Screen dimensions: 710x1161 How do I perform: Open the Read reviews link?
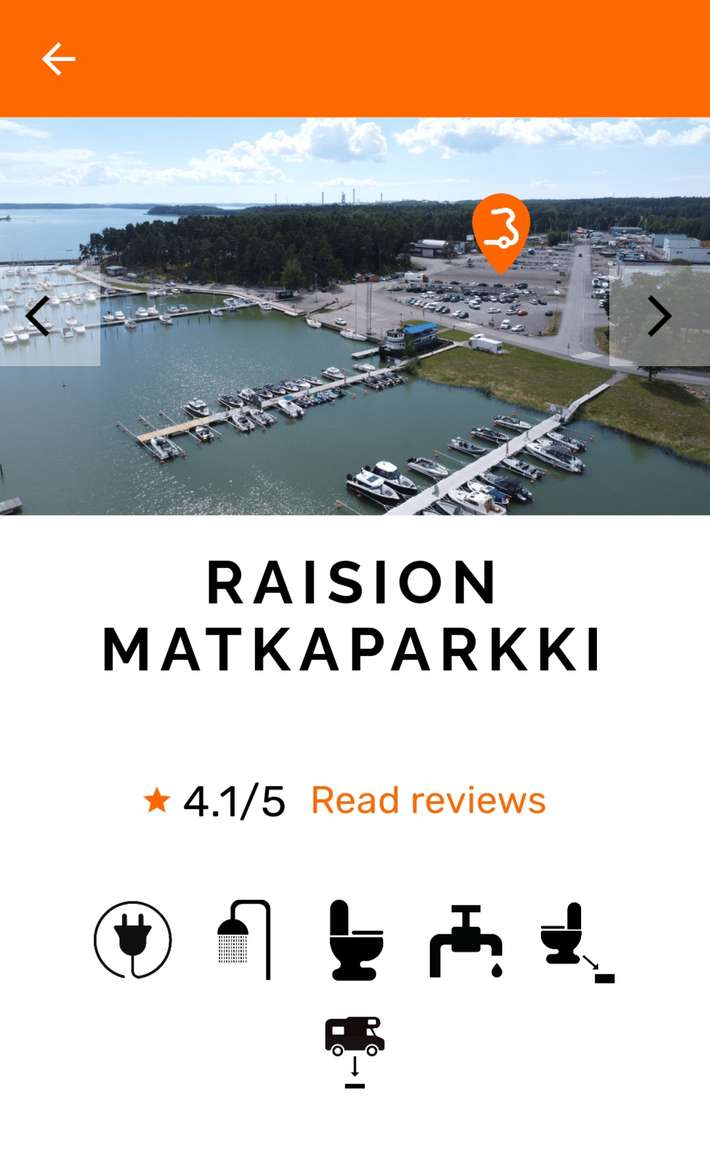pyautogui.click(x=428, y=800)
